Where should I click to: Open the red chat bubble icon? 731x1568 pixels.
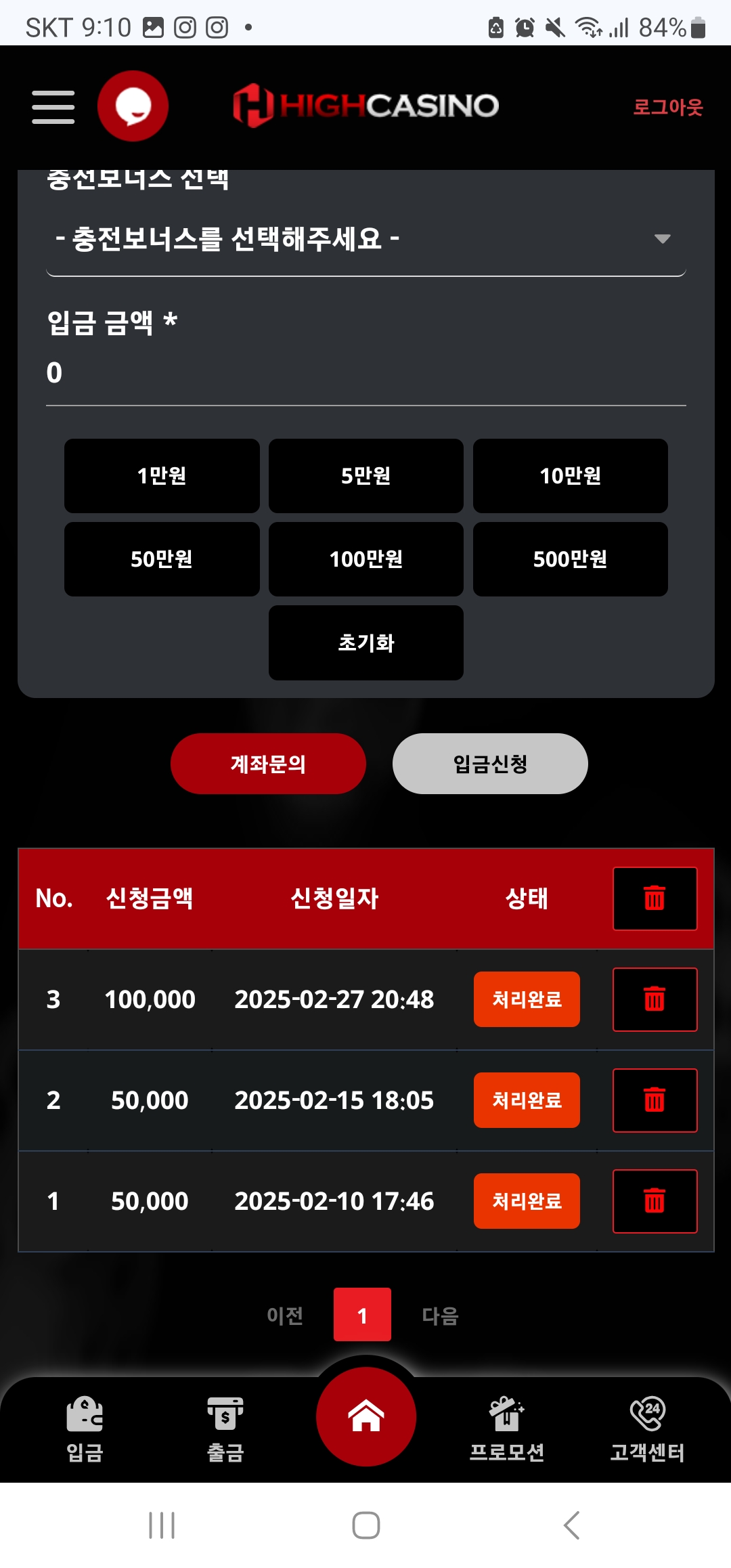133,106
